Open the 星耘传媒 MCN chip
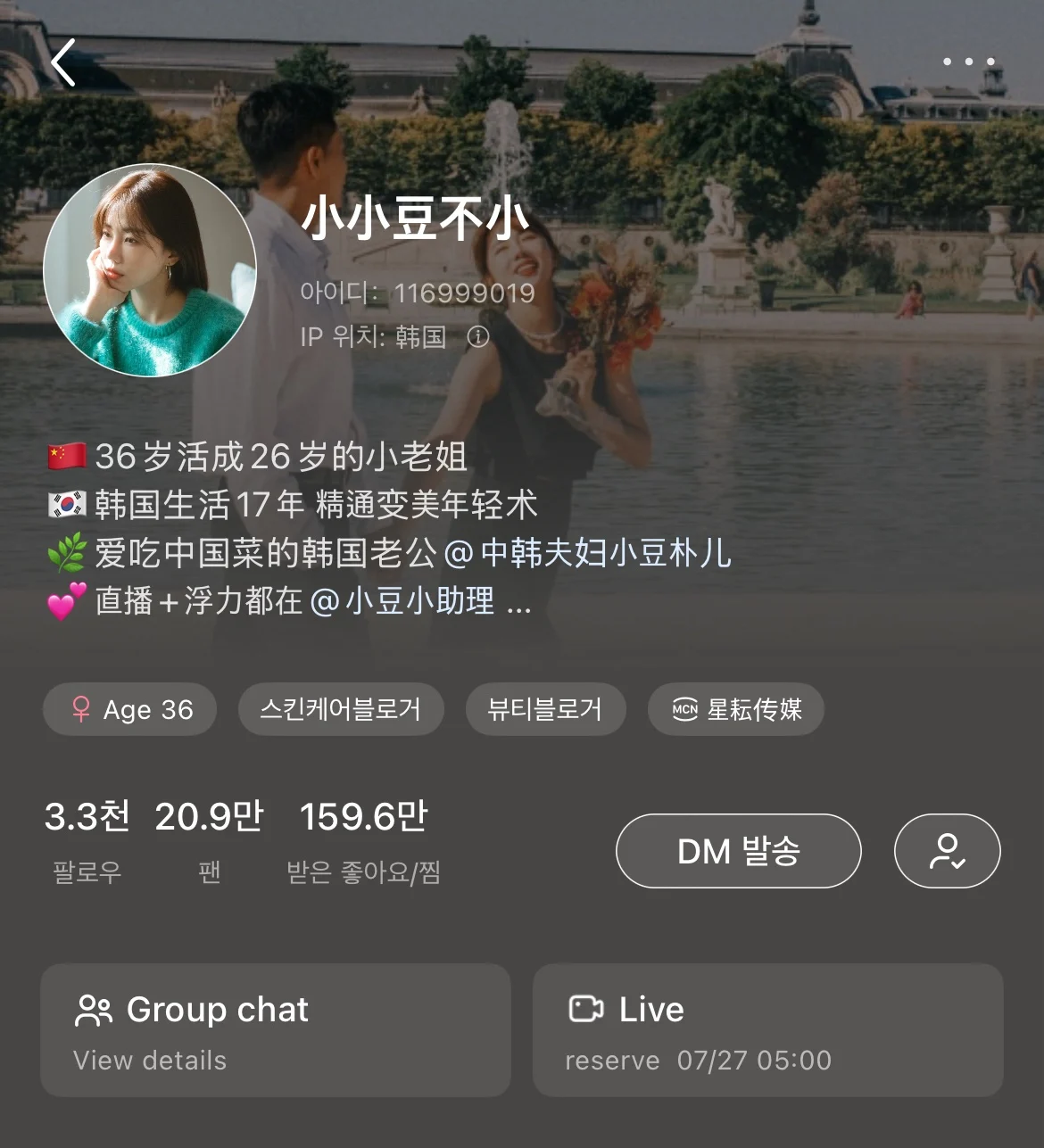The image size is (1044, 1148). pos(736,709)
